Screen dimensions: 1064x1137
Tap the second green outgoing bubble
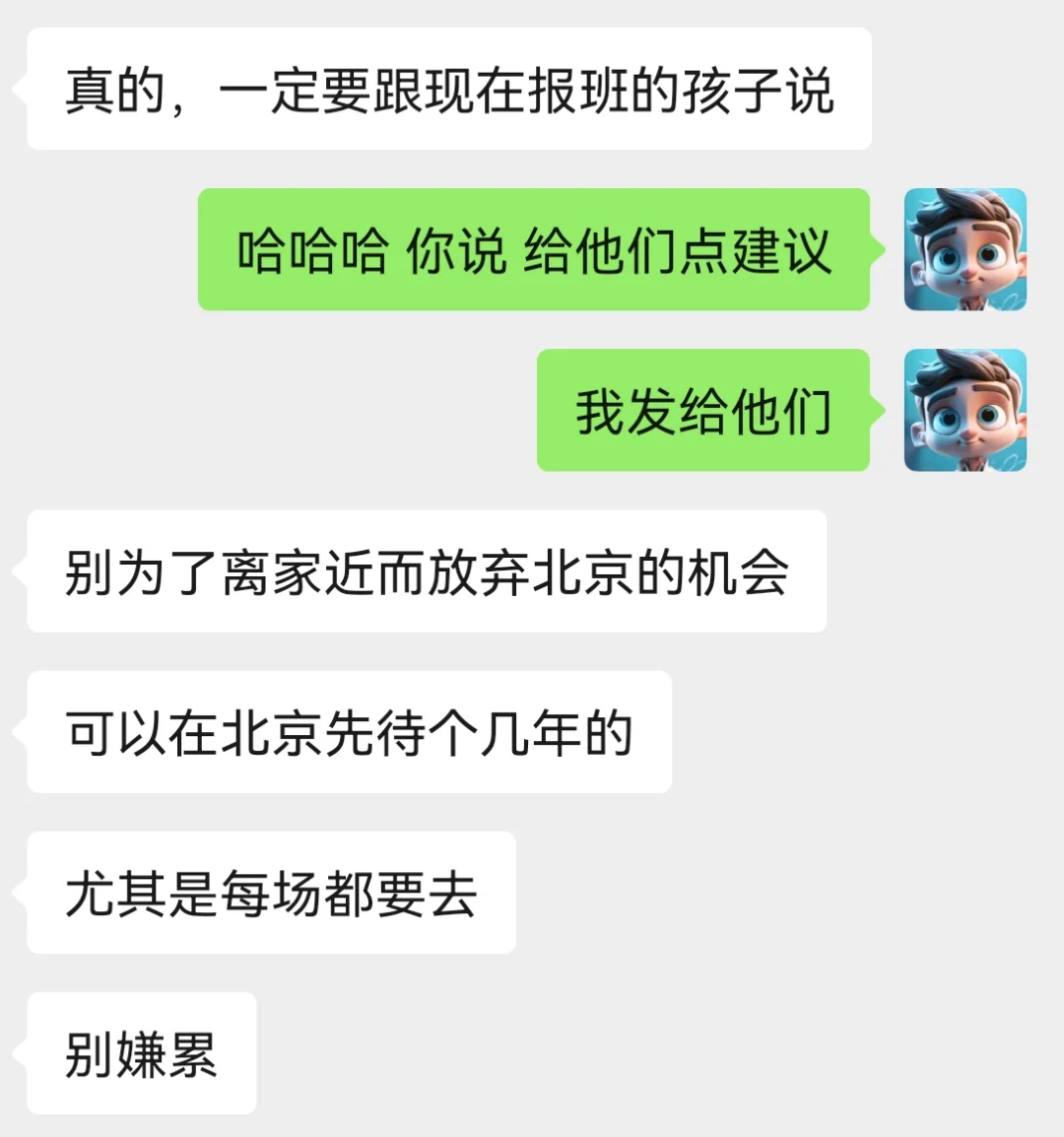pyautogui.click(x=704, y=412)
